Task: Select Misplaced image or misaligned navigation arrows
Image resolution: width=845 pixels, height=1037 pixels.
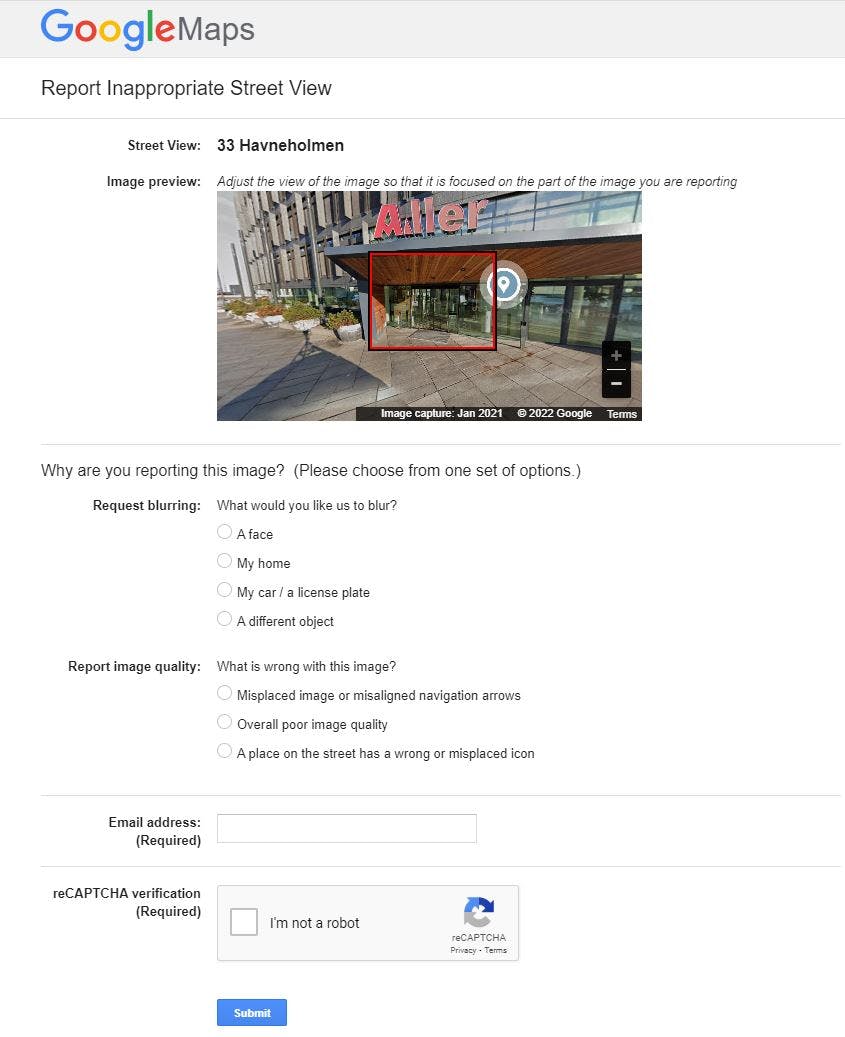Action: tap(224, 692)
